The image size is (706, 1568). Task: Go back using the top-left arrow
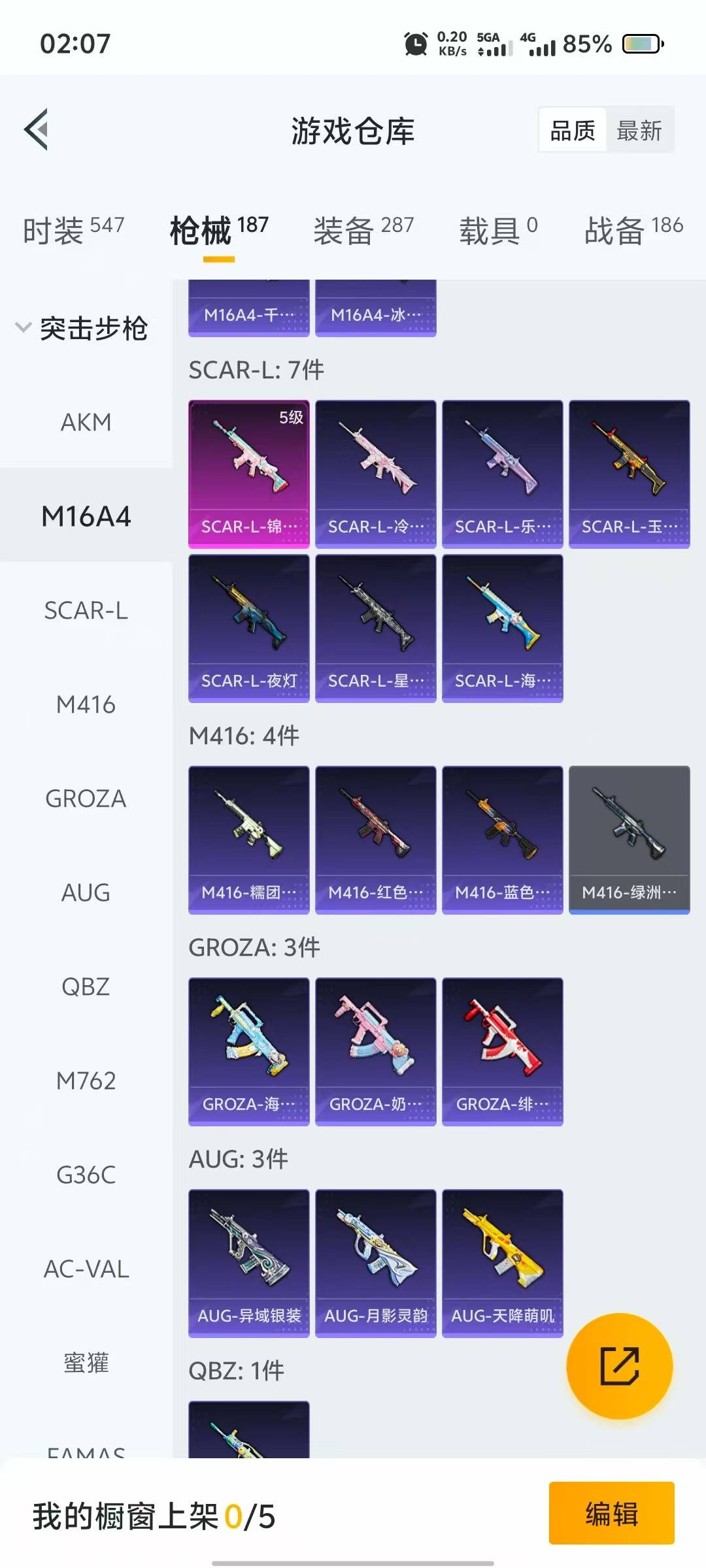(36, 129)
